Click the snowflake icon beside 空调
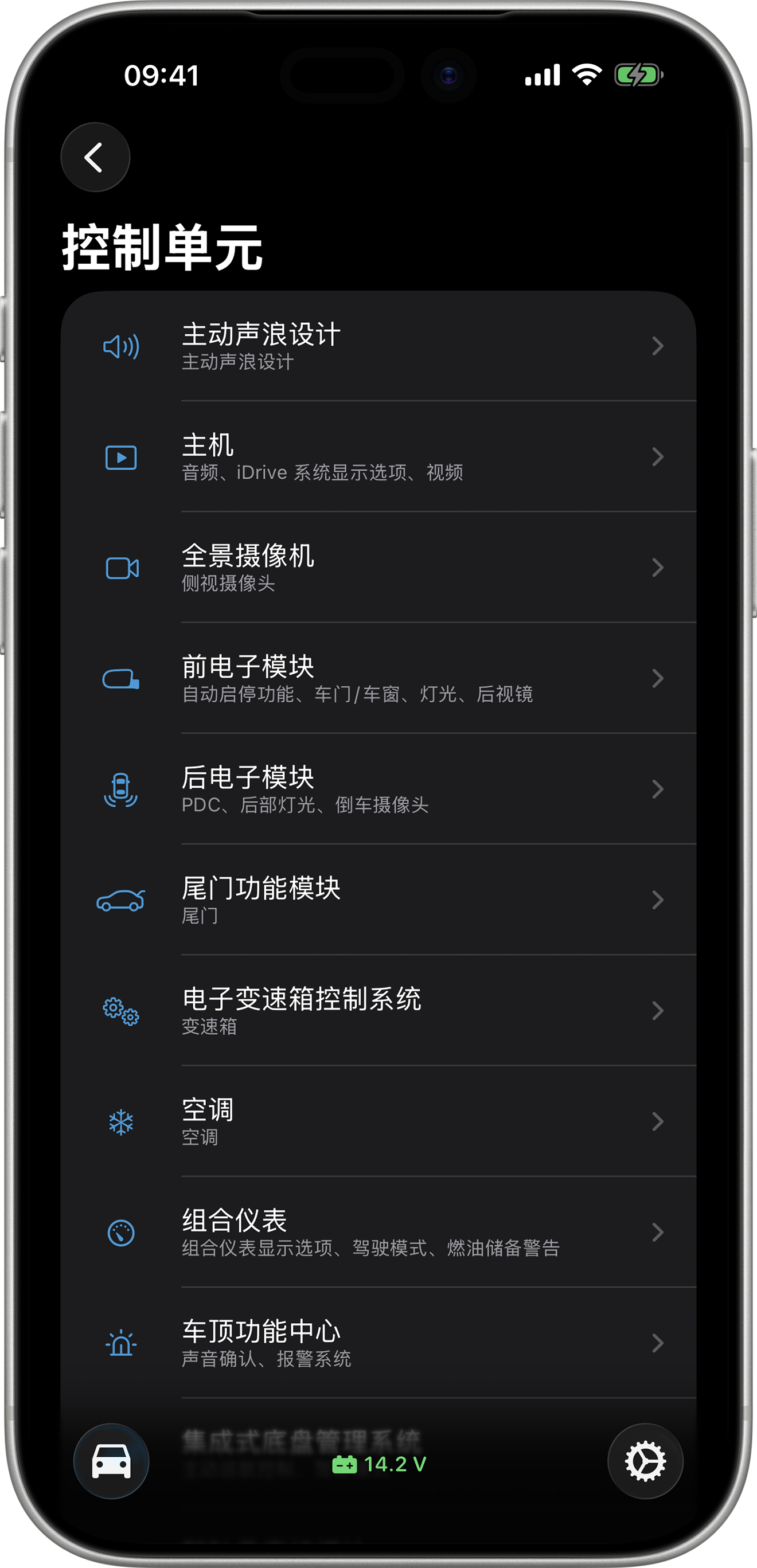 [x=121, y=1121]
